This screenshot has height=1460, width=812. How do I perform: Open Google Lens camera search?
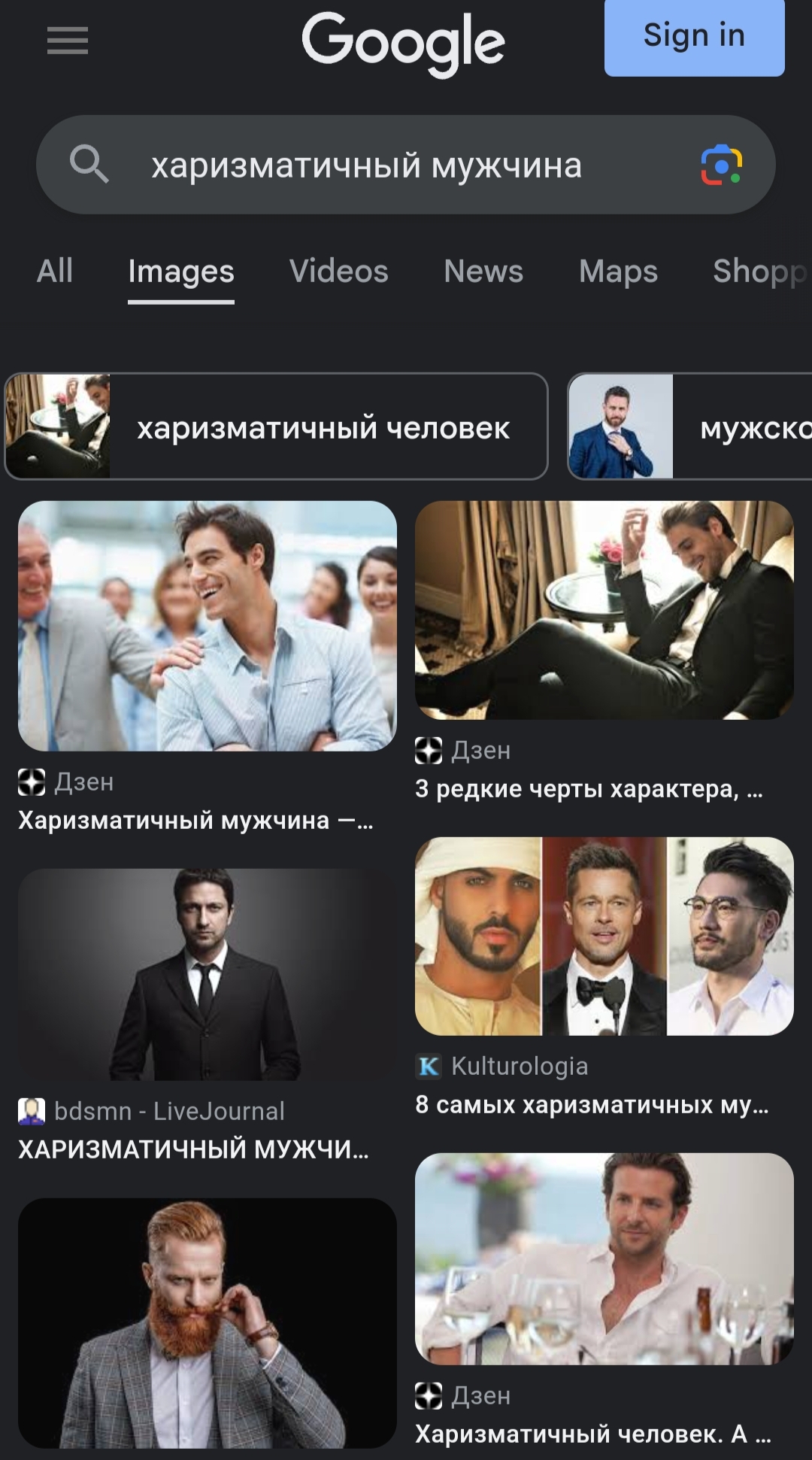[721, 165]
